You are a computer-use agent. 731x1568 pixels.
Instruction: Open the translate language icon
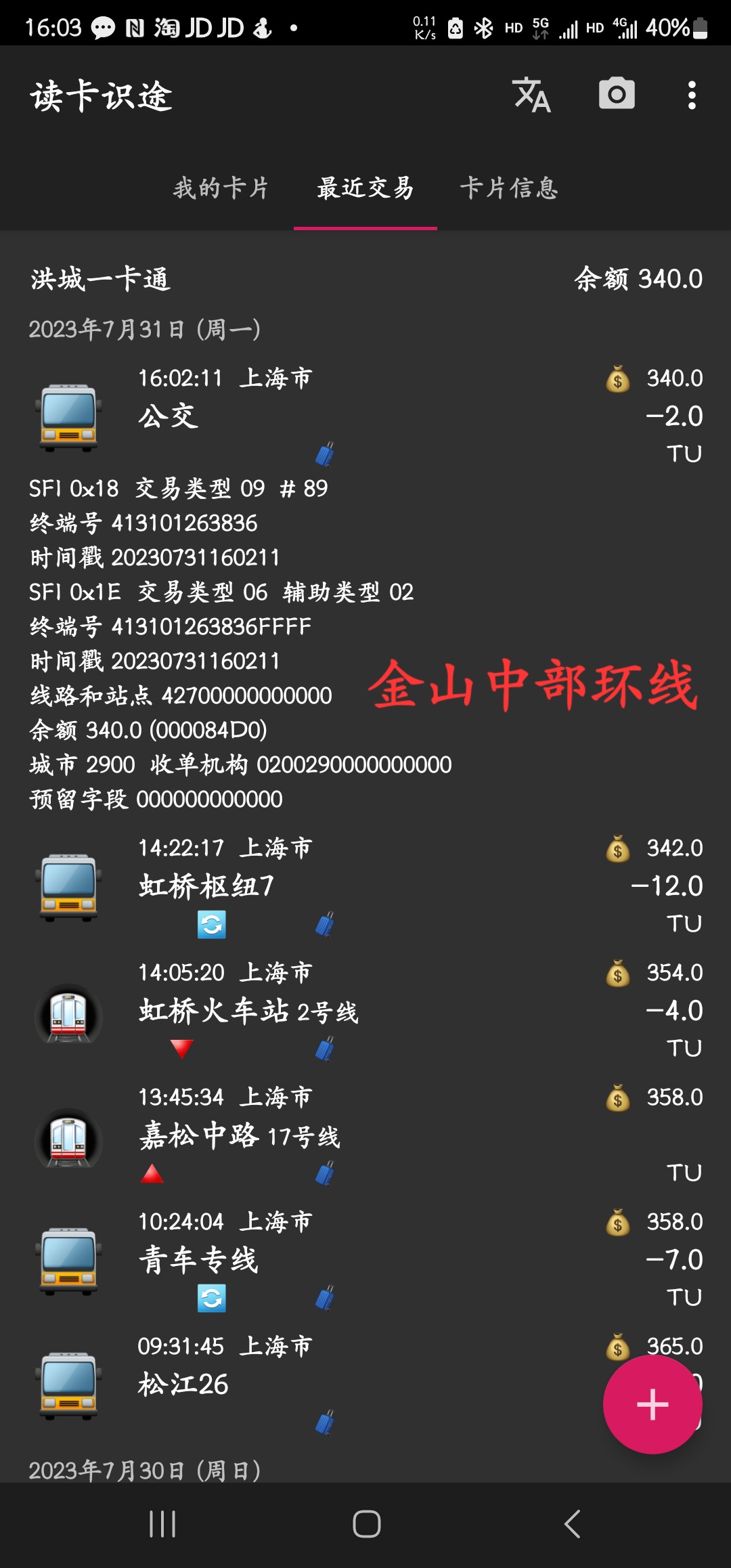coord(531,95)
